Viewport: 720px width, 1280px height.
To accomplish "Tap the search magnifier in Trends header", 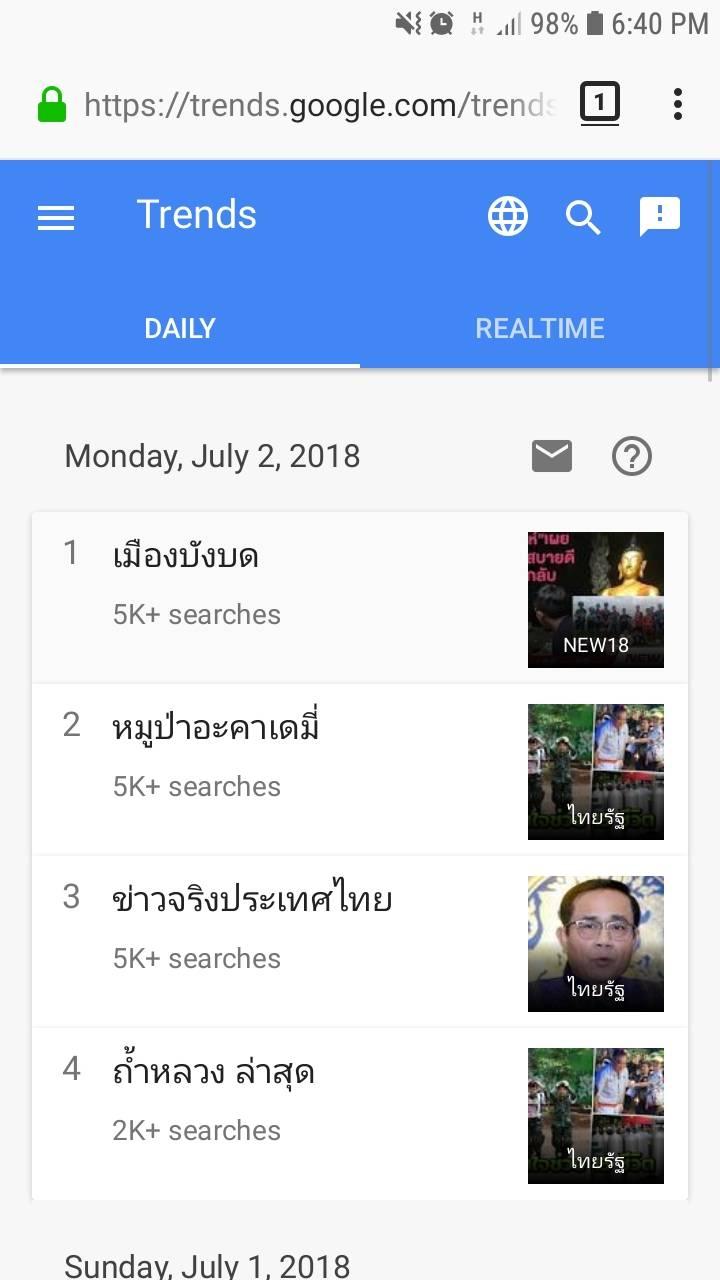I will pos(583,216).
